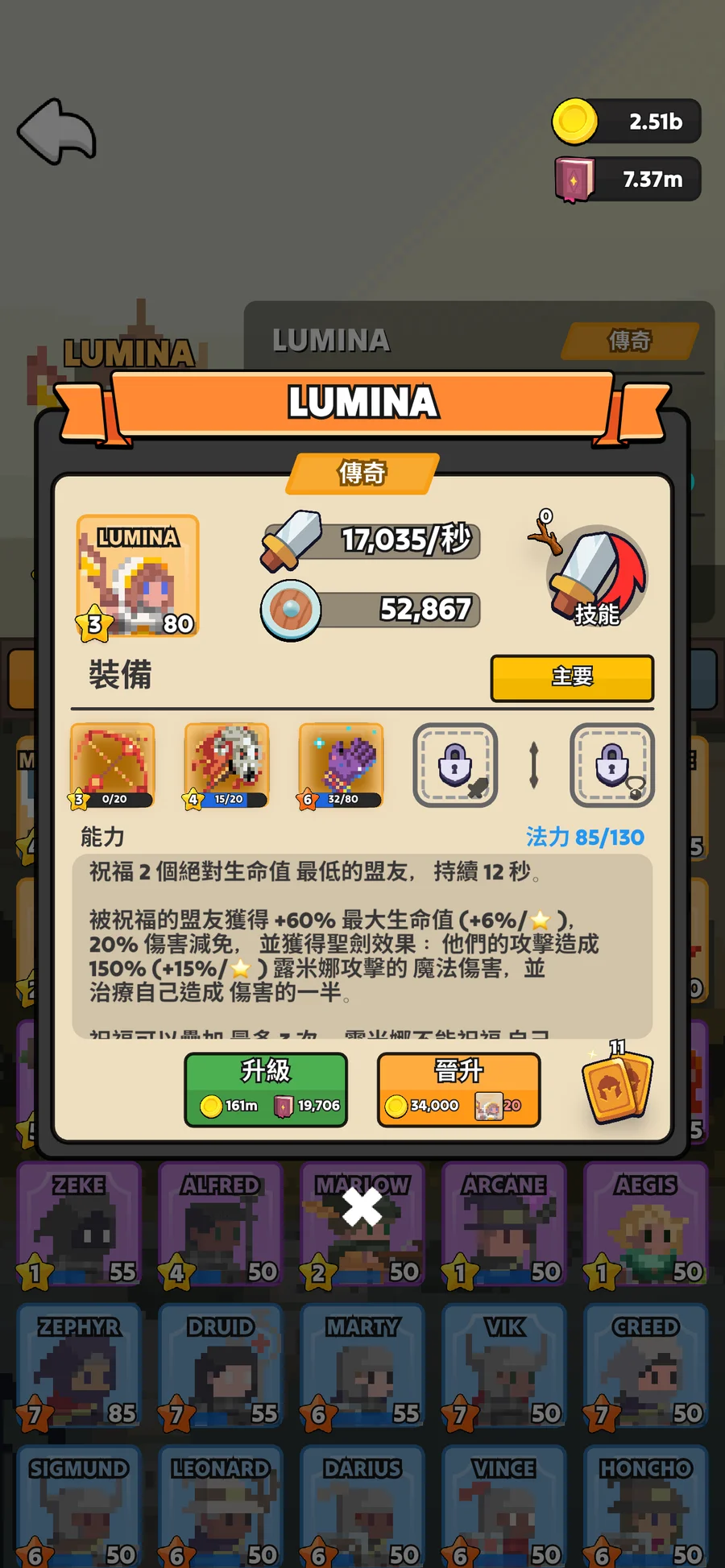Tap the 升級 upgrade button
Image resolution: width=725 pixels, height=1568 pixels.
coord(266,1089)
